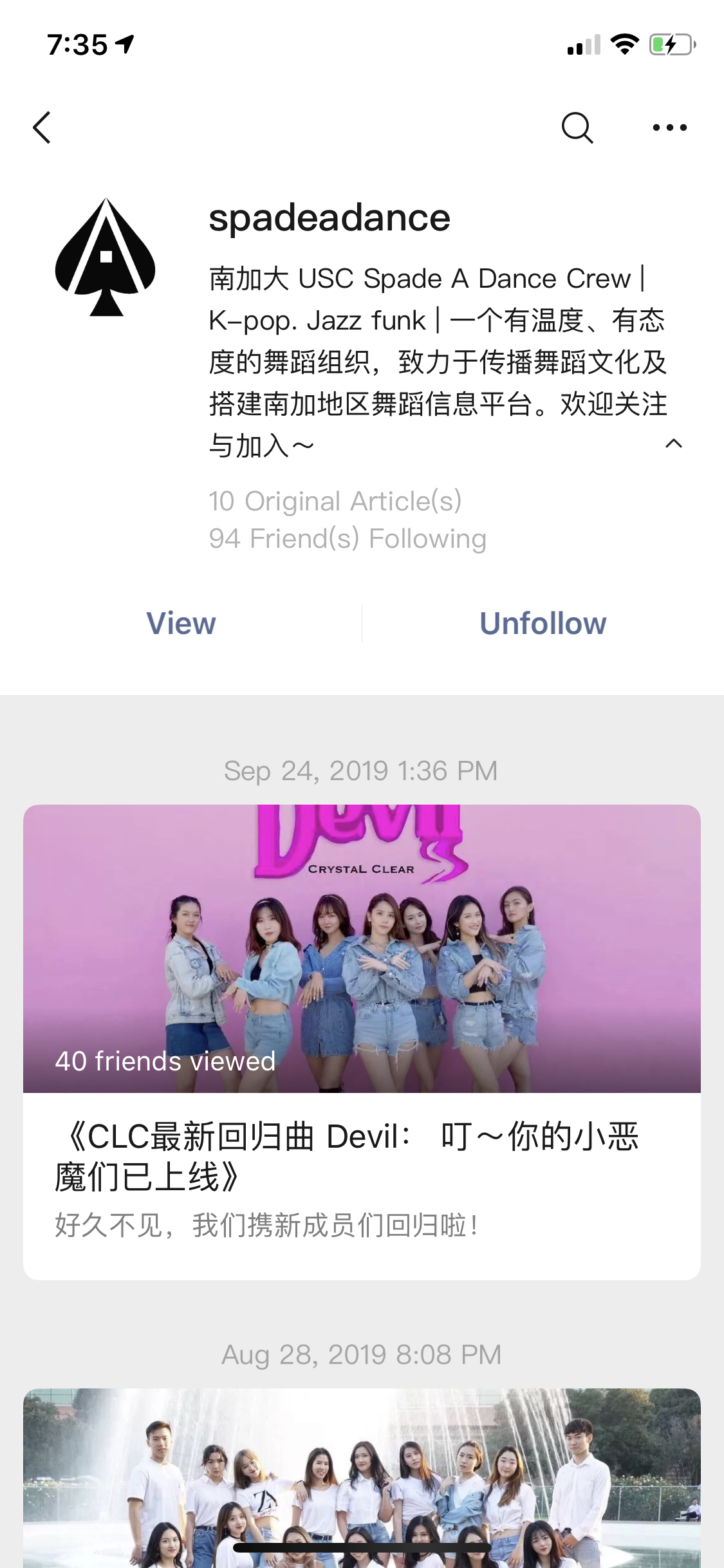This screenshot has width=724, height=1568.
Task: Unfollow the spadeadance account
Action: tap(543, 623)
